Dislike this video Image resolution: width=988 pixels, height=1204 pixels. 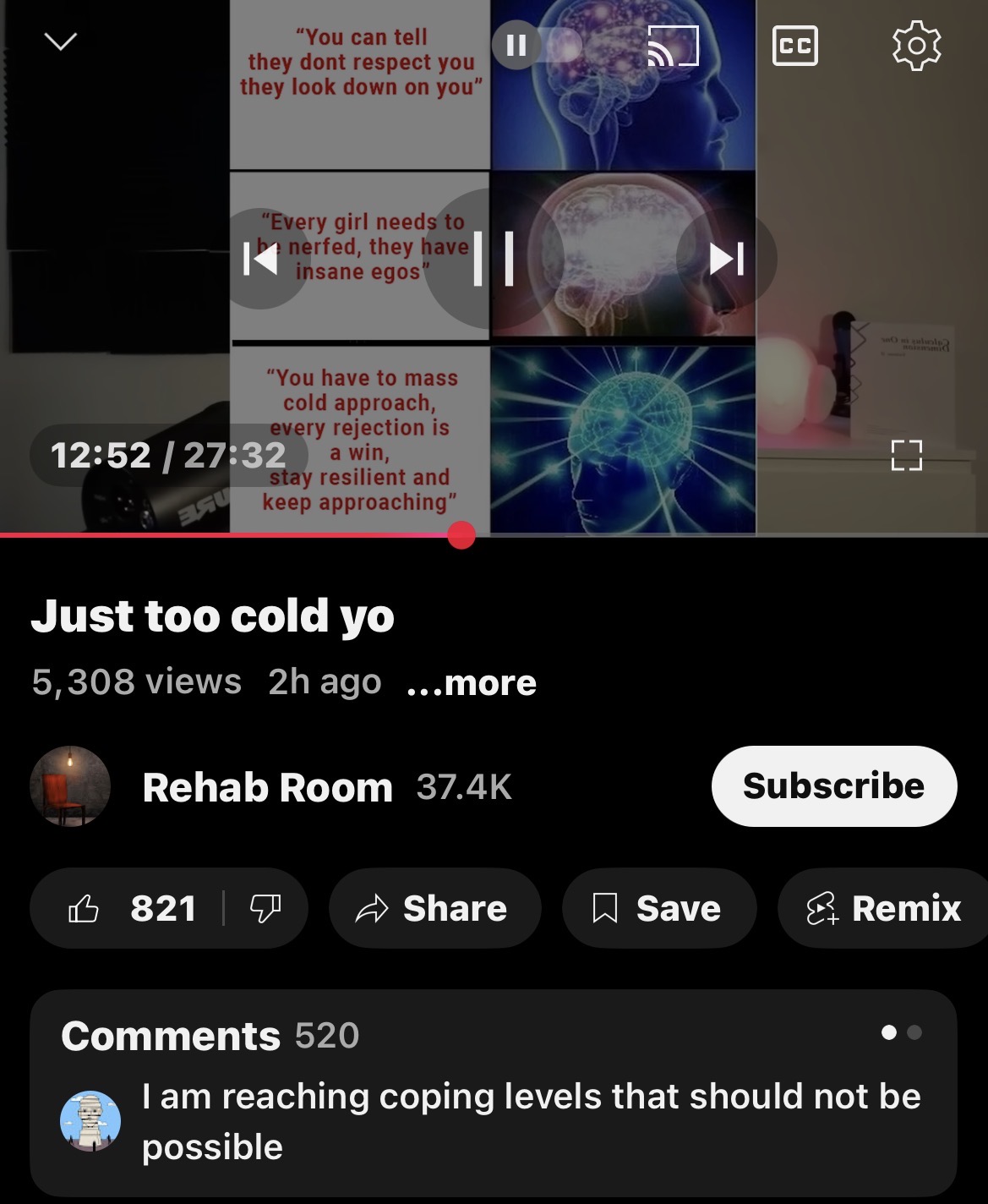tap(265, 909)
